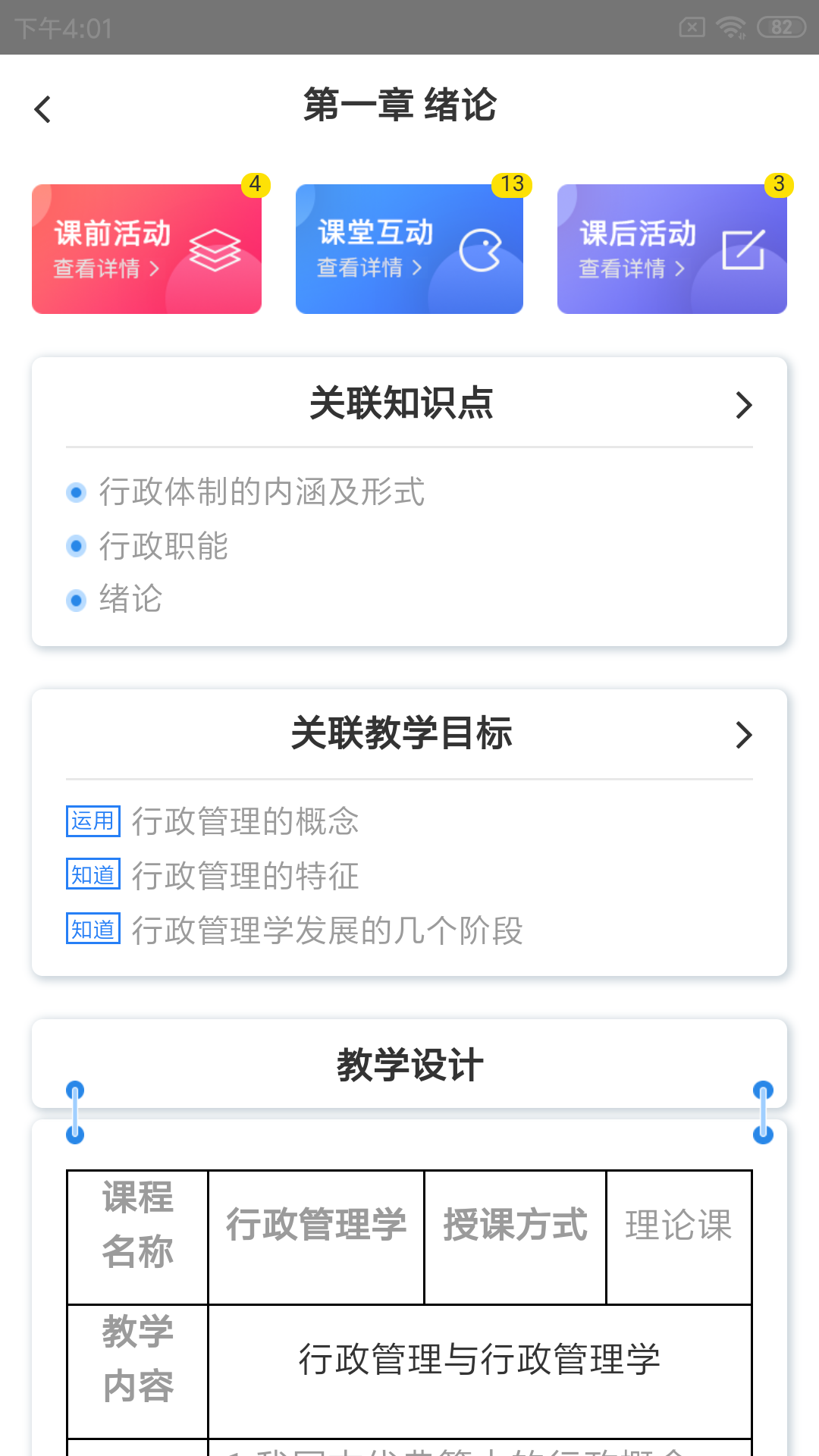Viewport: 819px width, 1456px height.
Task: Tap the yellow badge showing 4
Action: (x=255, y=184)
